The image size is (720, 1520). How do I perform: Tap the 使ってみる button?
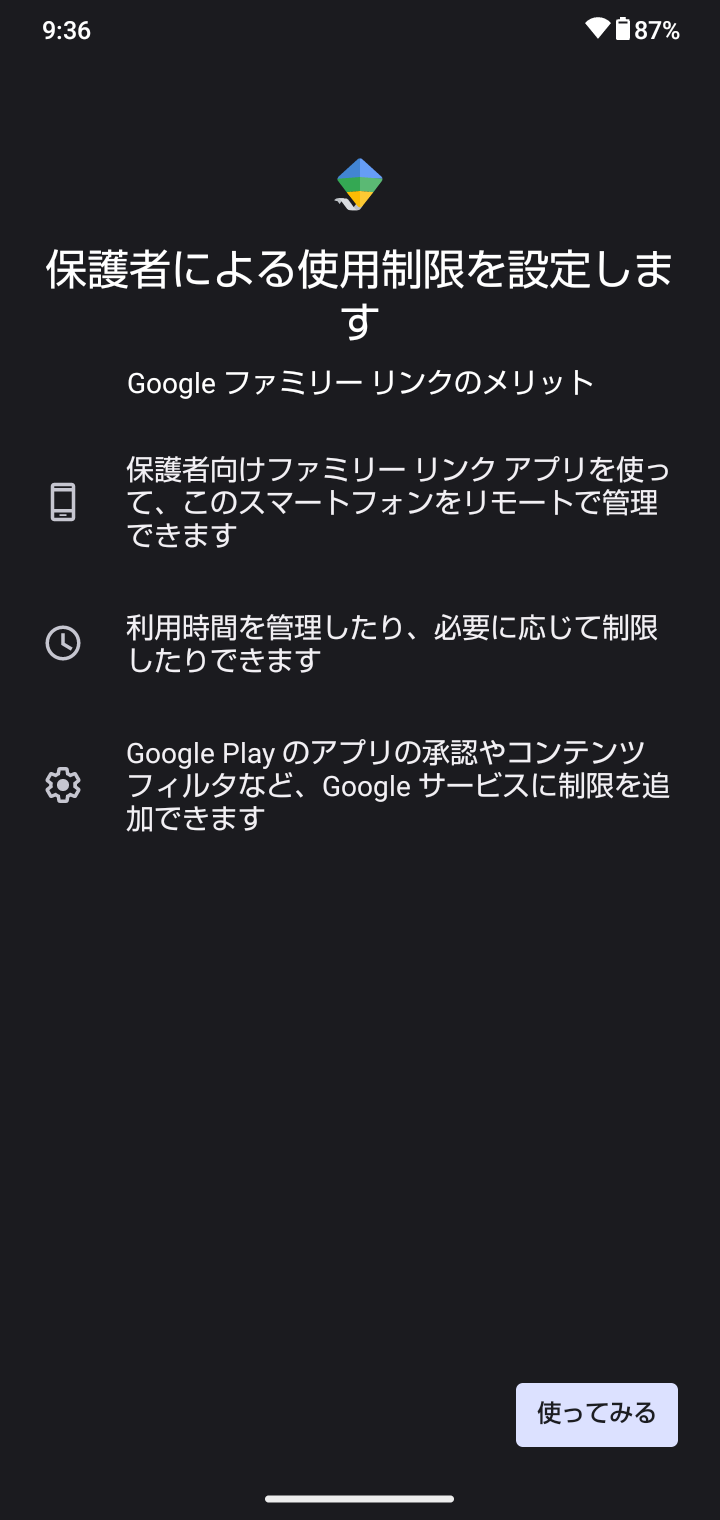tap(596, 1413)
